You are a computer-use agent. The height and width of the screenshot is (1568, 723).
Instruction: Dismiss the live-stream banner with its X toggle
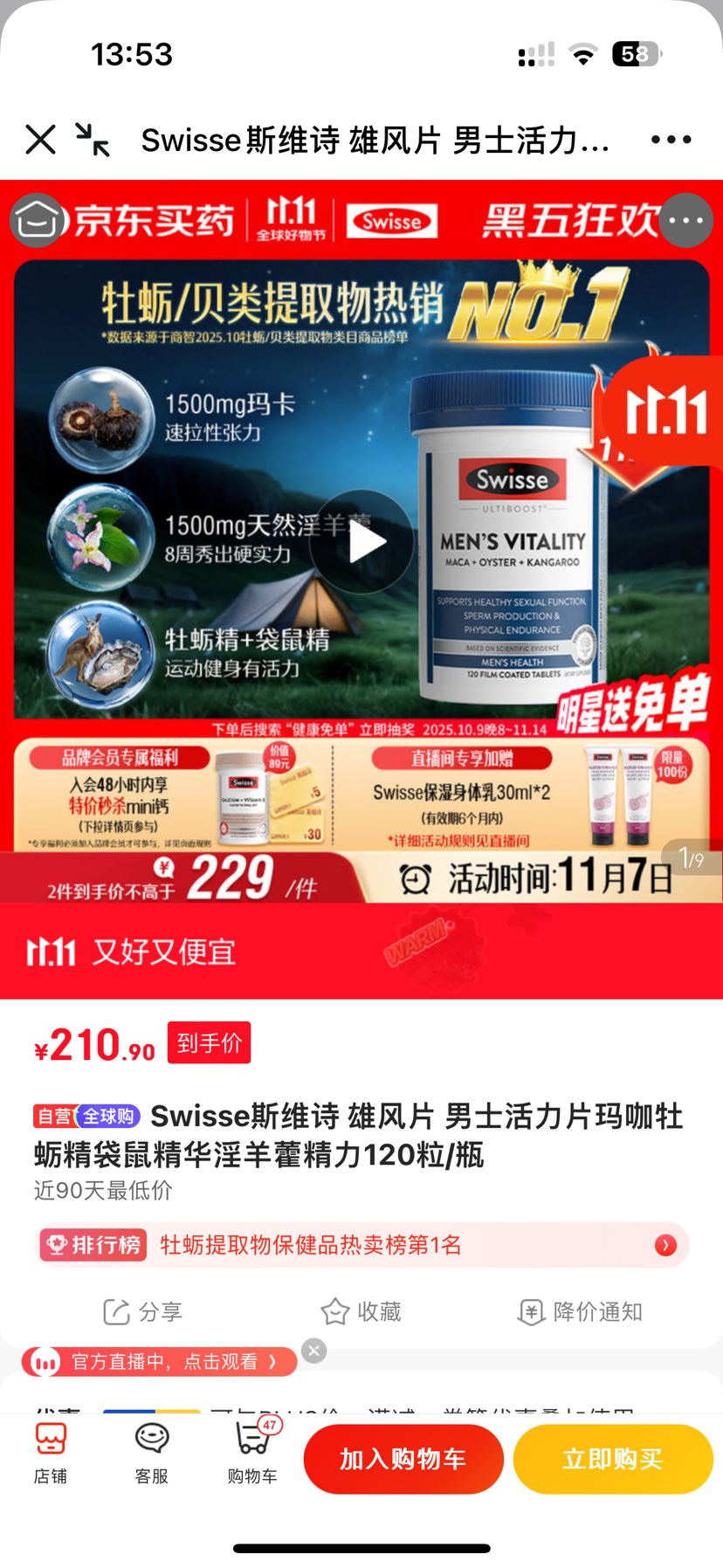coord(314,1351)
